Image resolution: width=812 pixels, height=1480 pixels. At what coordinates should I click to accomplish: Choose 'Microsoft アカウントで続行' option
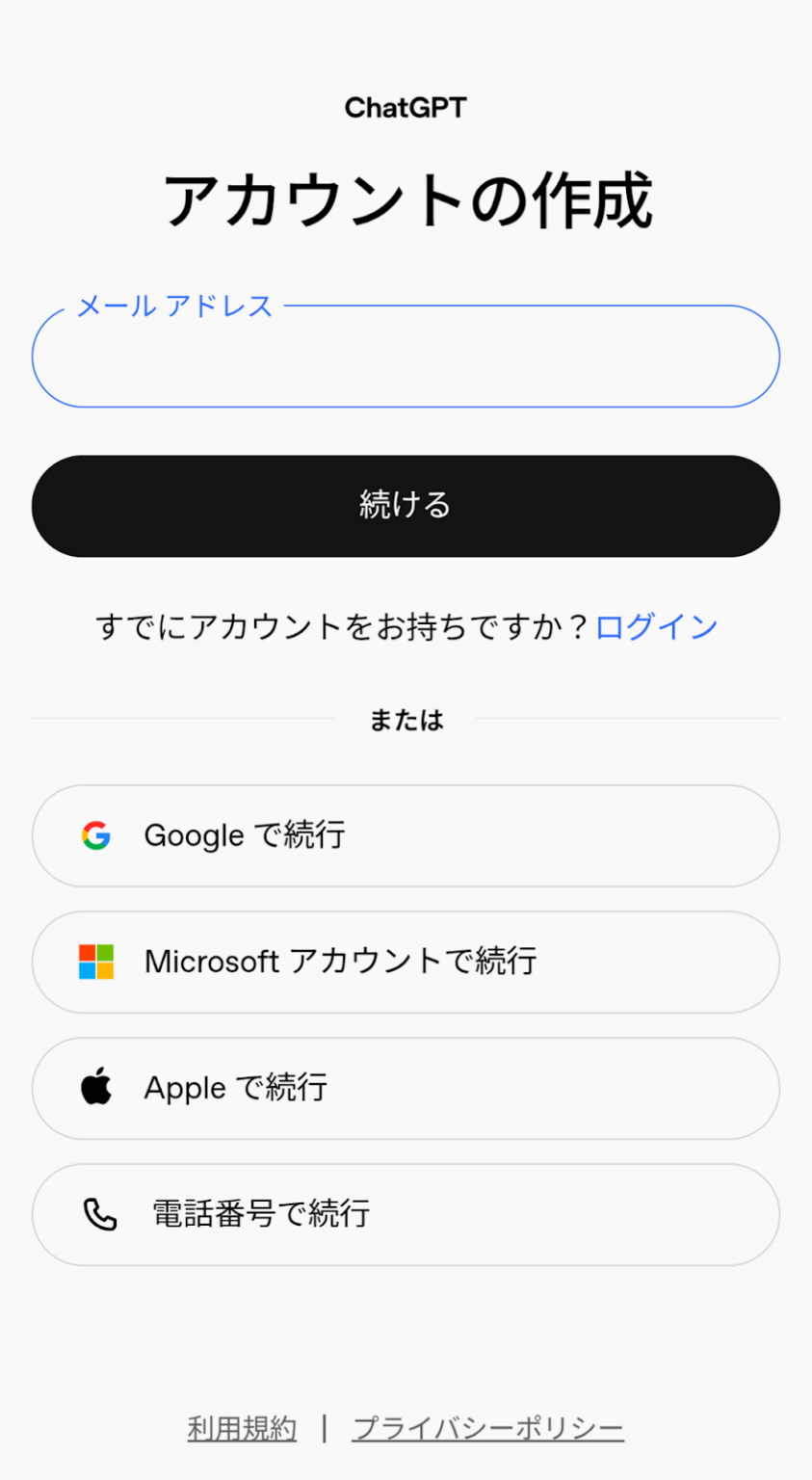406,962
